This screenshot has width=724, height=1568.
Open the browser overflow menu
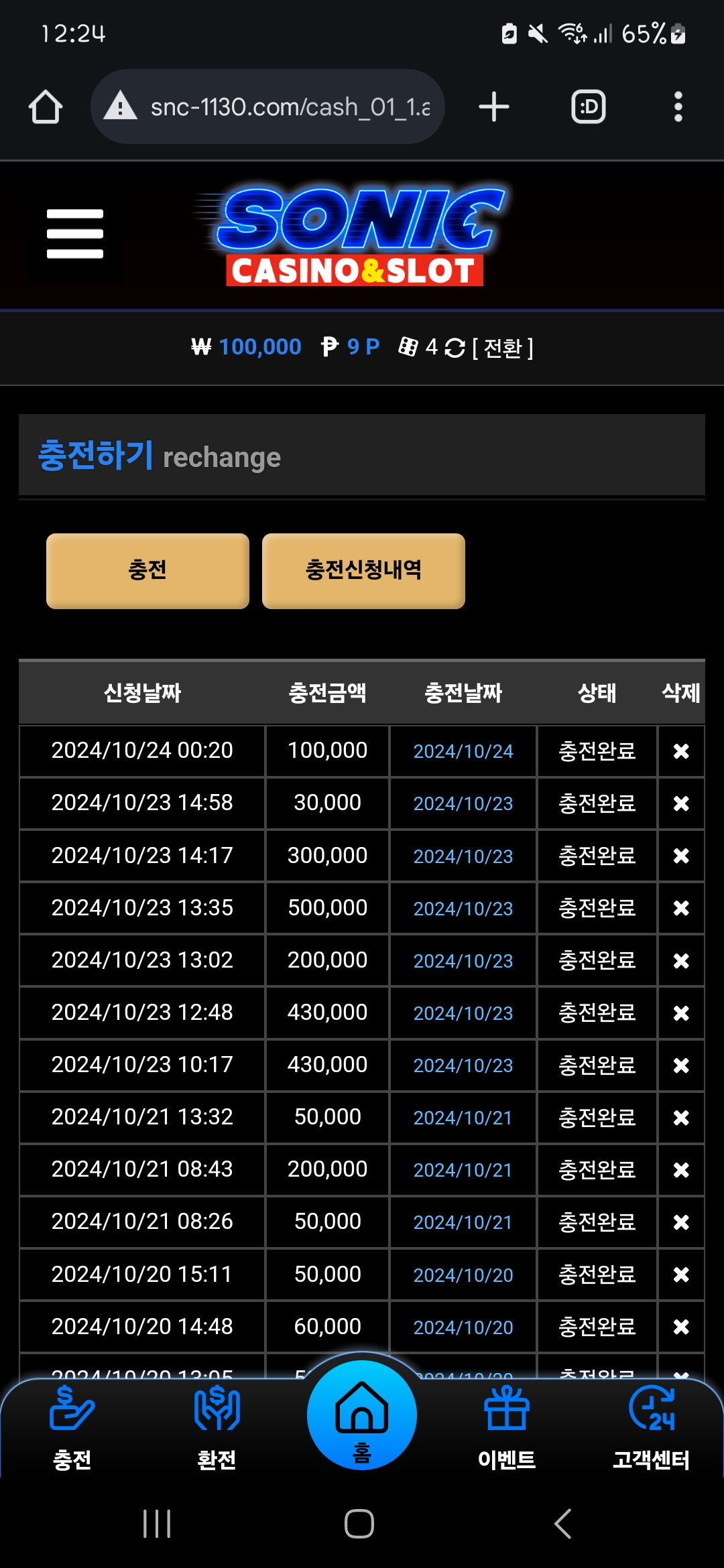678,107
